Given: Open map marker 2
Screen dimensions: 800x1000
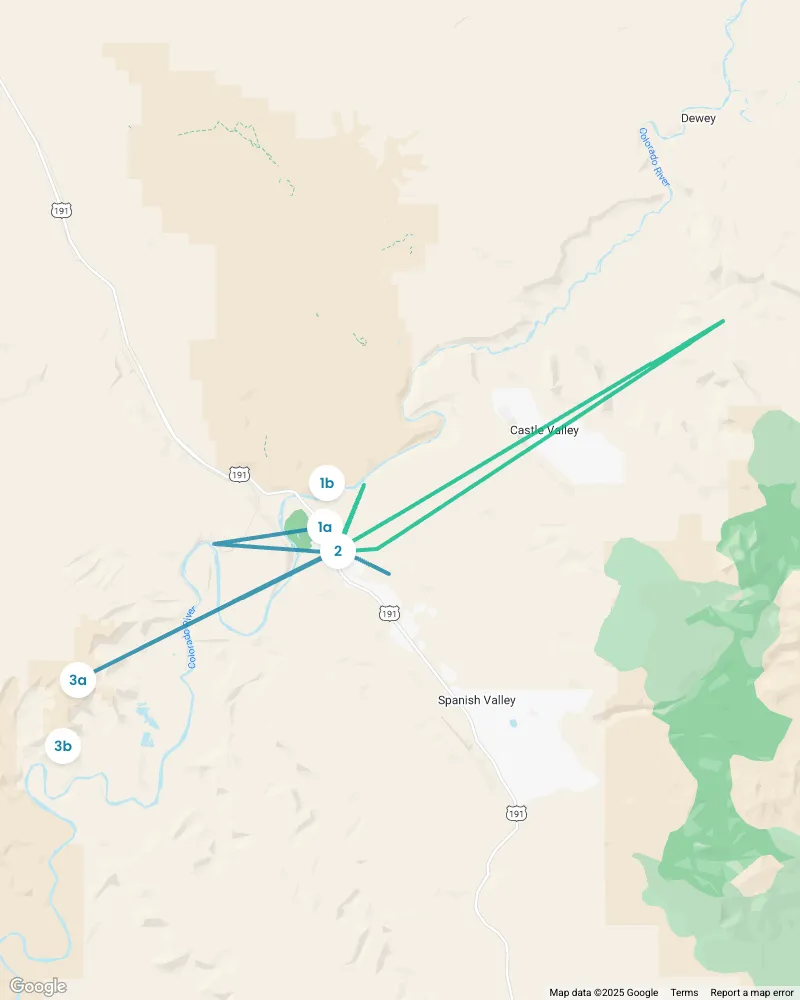Looking at the screenshot, I should [338, 551].
